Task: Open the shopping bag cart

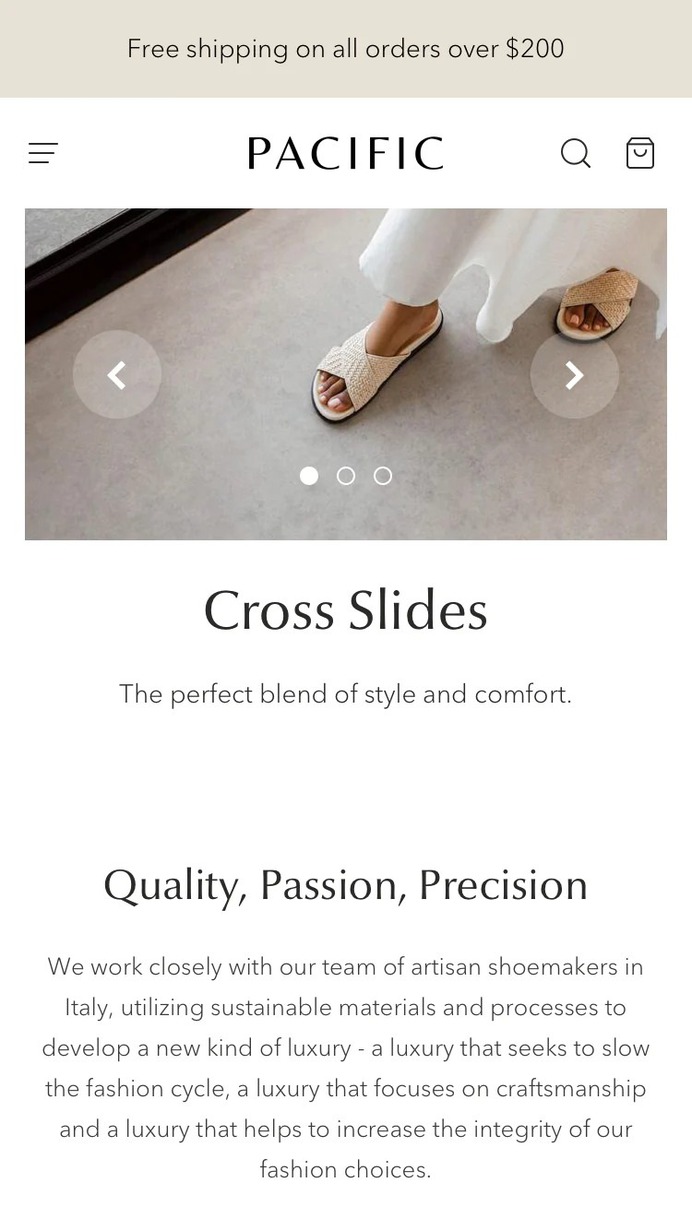Action: coord(640,153)
